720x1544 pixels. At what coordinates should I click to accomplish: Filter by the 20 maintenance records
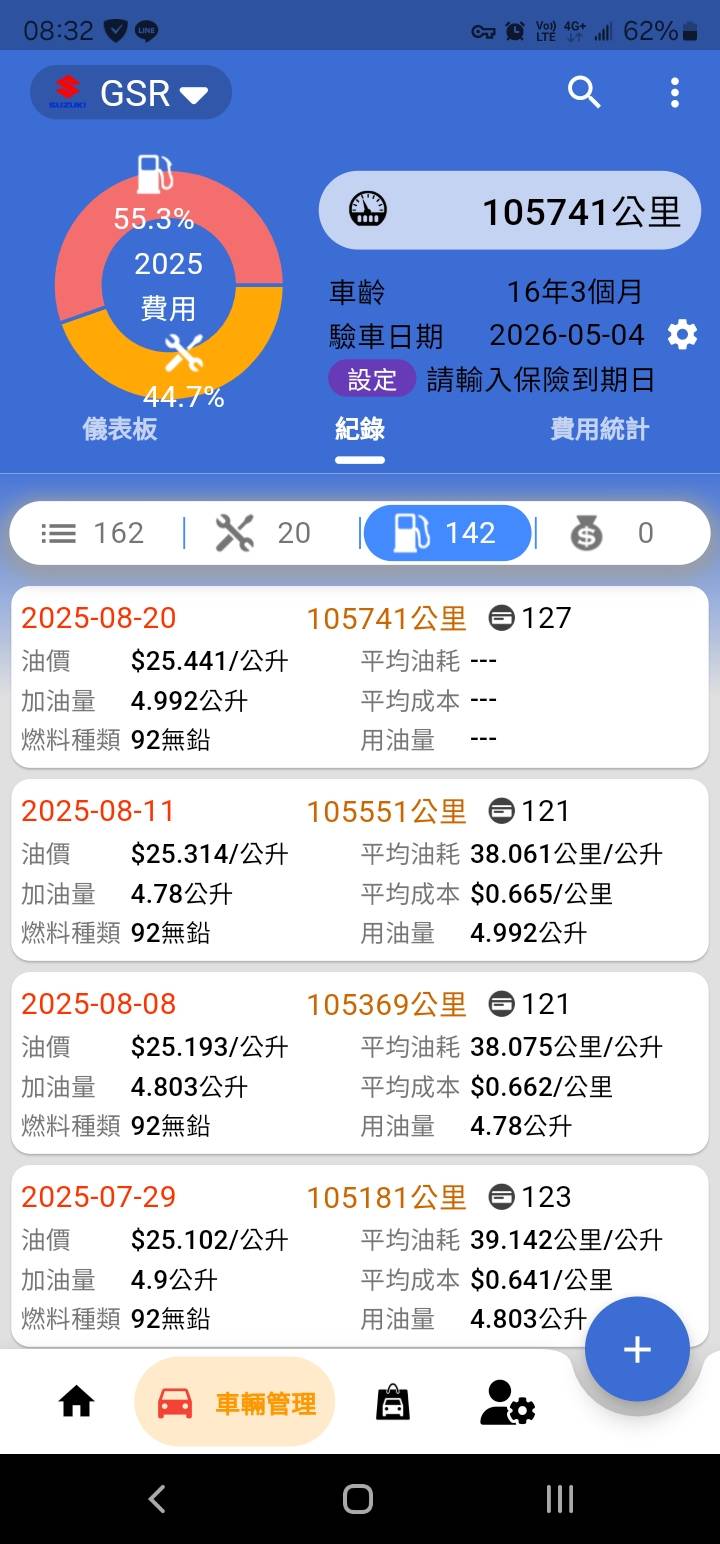[264, 533]
